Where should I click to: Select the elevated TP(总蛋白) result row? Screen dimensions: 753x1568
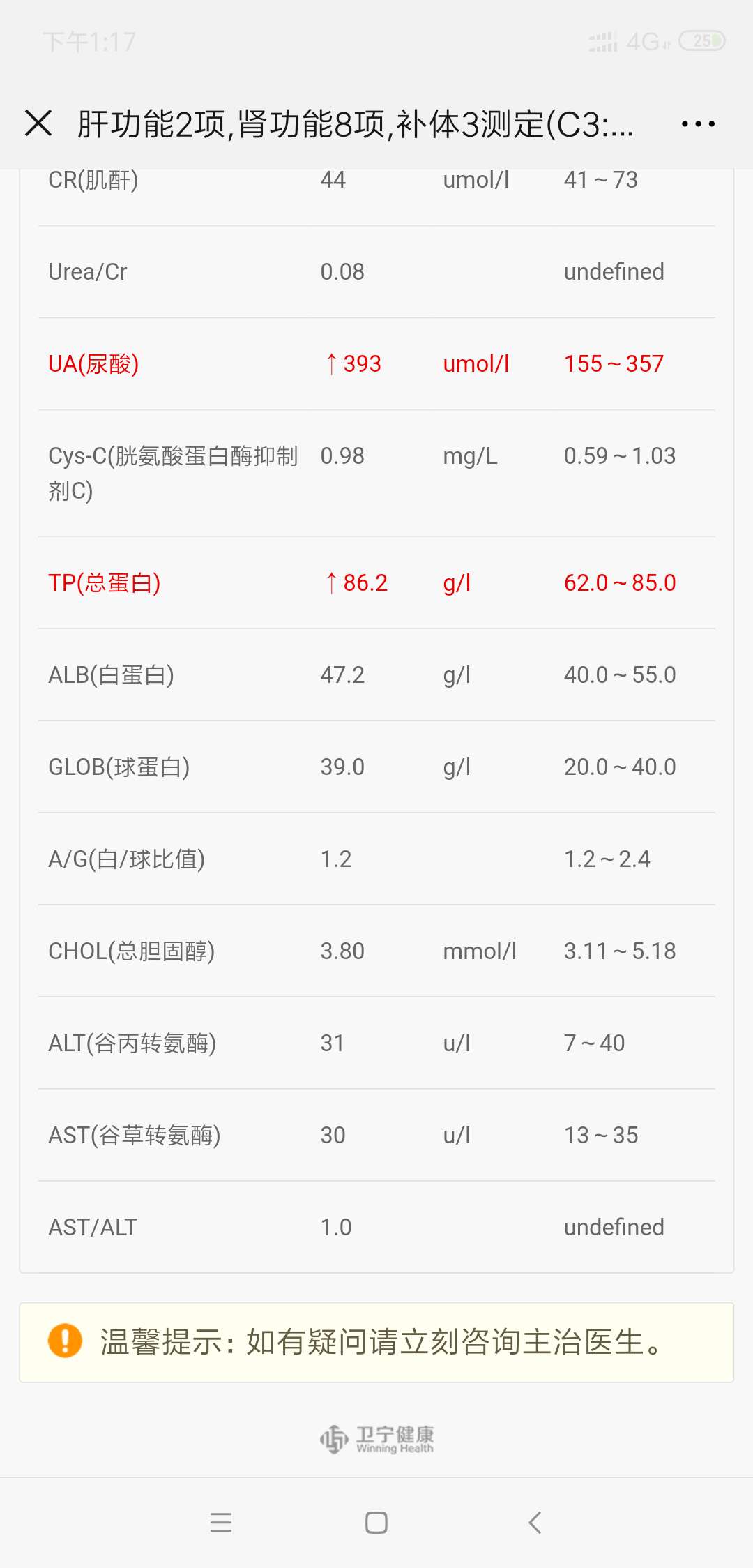376,582
